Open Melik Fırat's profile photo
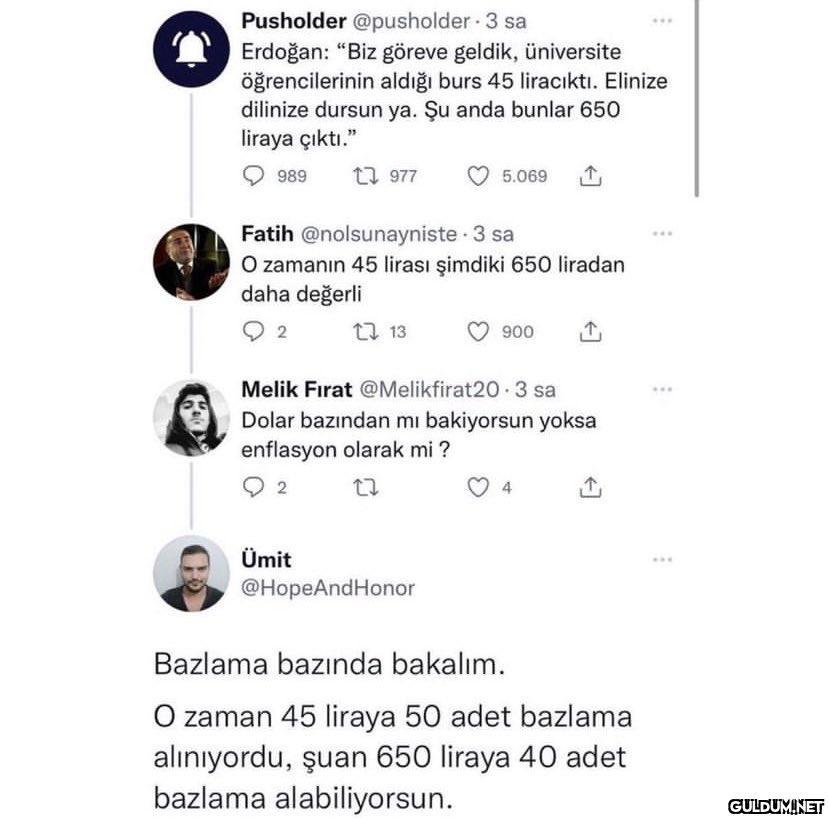The height and width of the screenshot is (818, 828). pos(191,418)
